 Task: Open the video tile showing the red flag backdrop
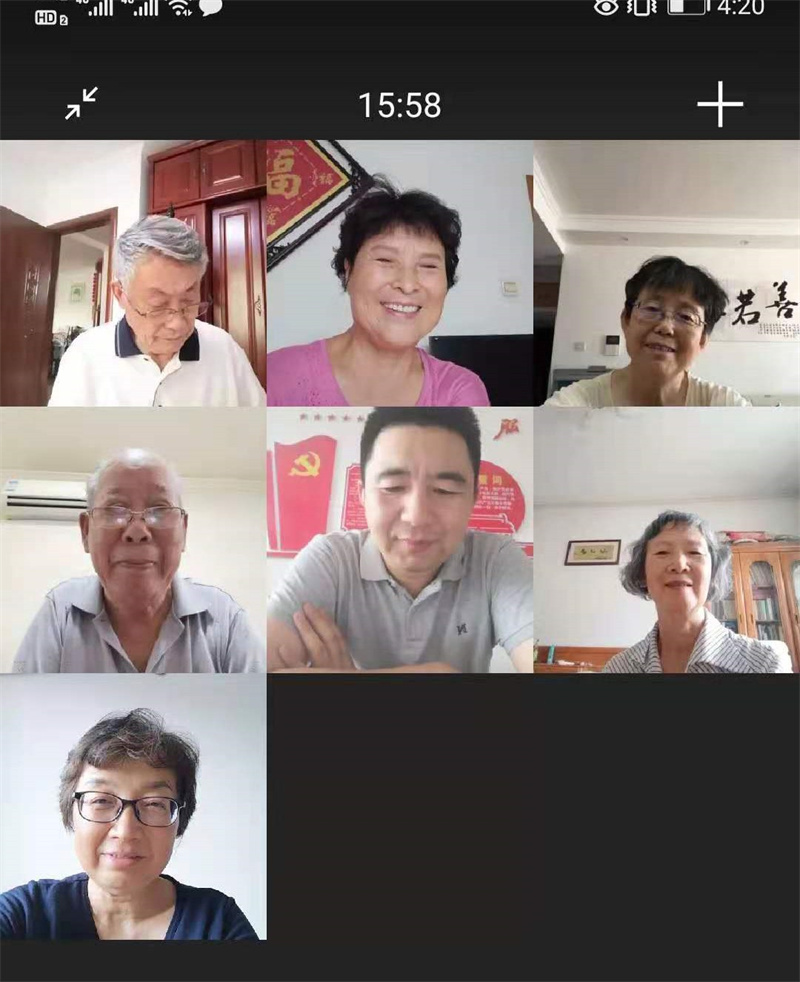point(400,540)
